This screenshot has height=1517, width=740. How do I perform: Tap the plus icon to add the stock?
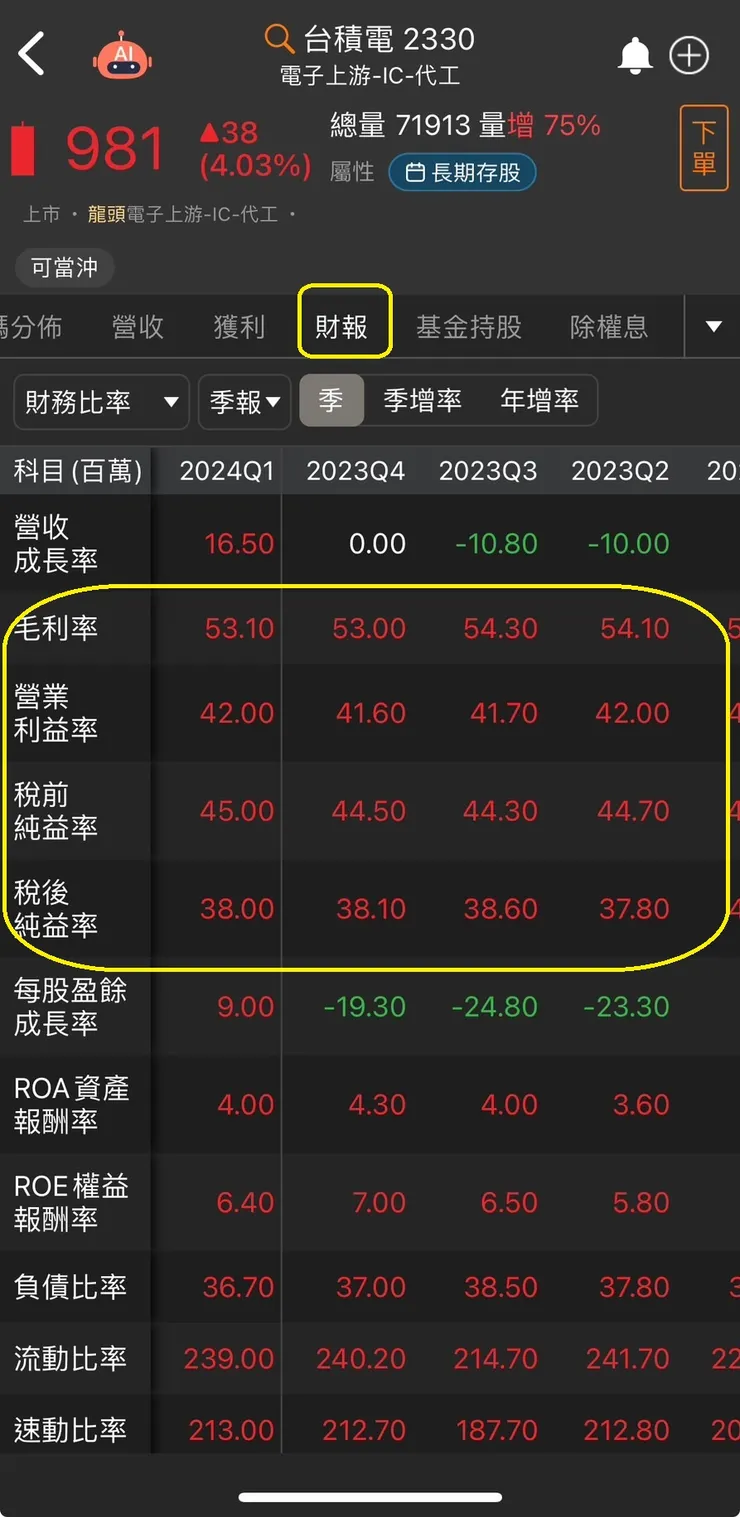[x=689, y=55]
